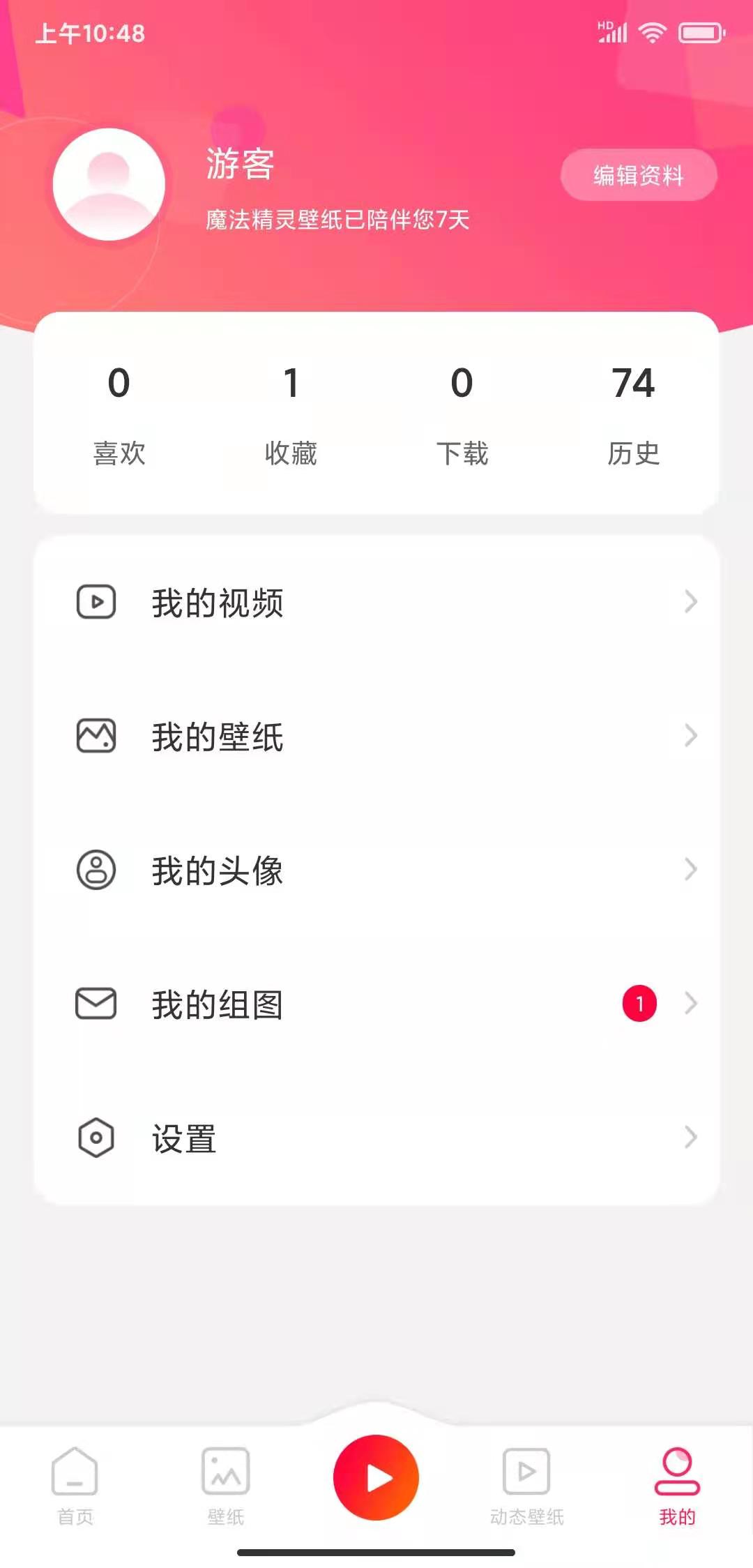
Task: Open 设置
Action: click(x=376, y=1138)
